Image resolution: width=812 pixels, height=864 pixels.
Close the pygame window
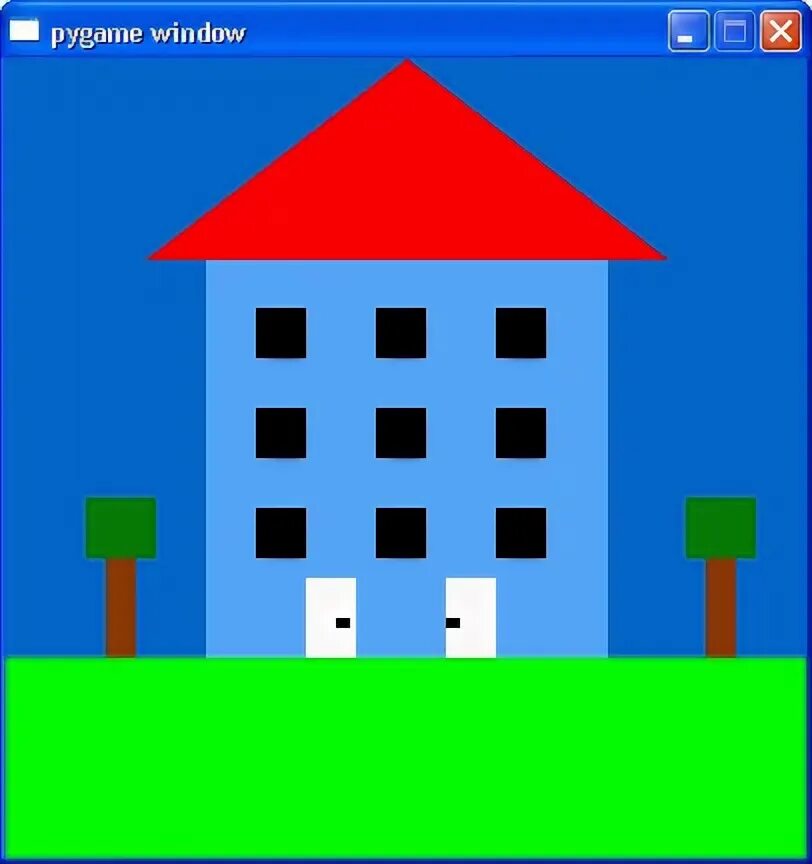point(780,32)
